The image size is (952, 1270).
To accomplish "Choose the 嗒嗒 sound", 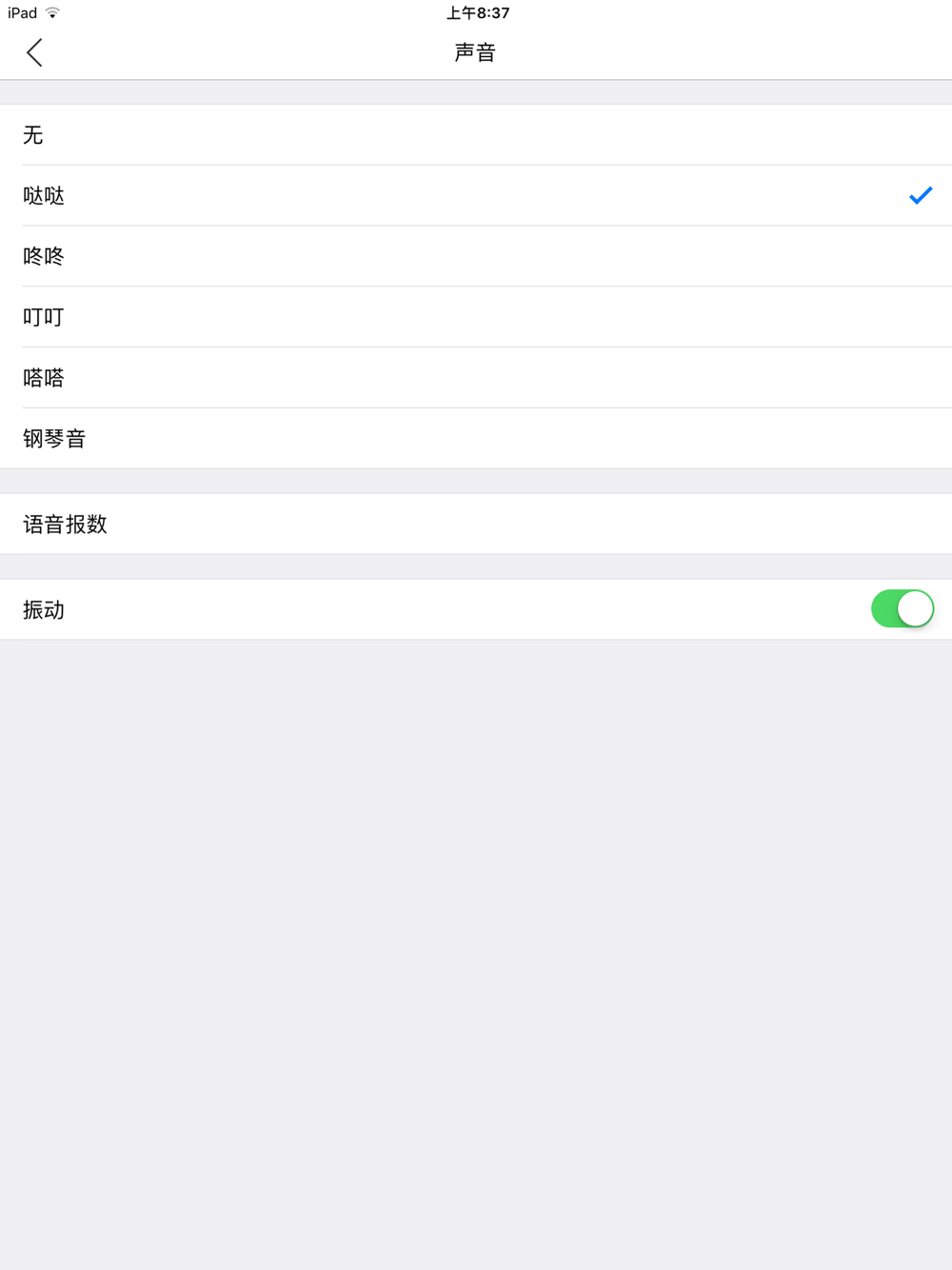I will 476,378.
